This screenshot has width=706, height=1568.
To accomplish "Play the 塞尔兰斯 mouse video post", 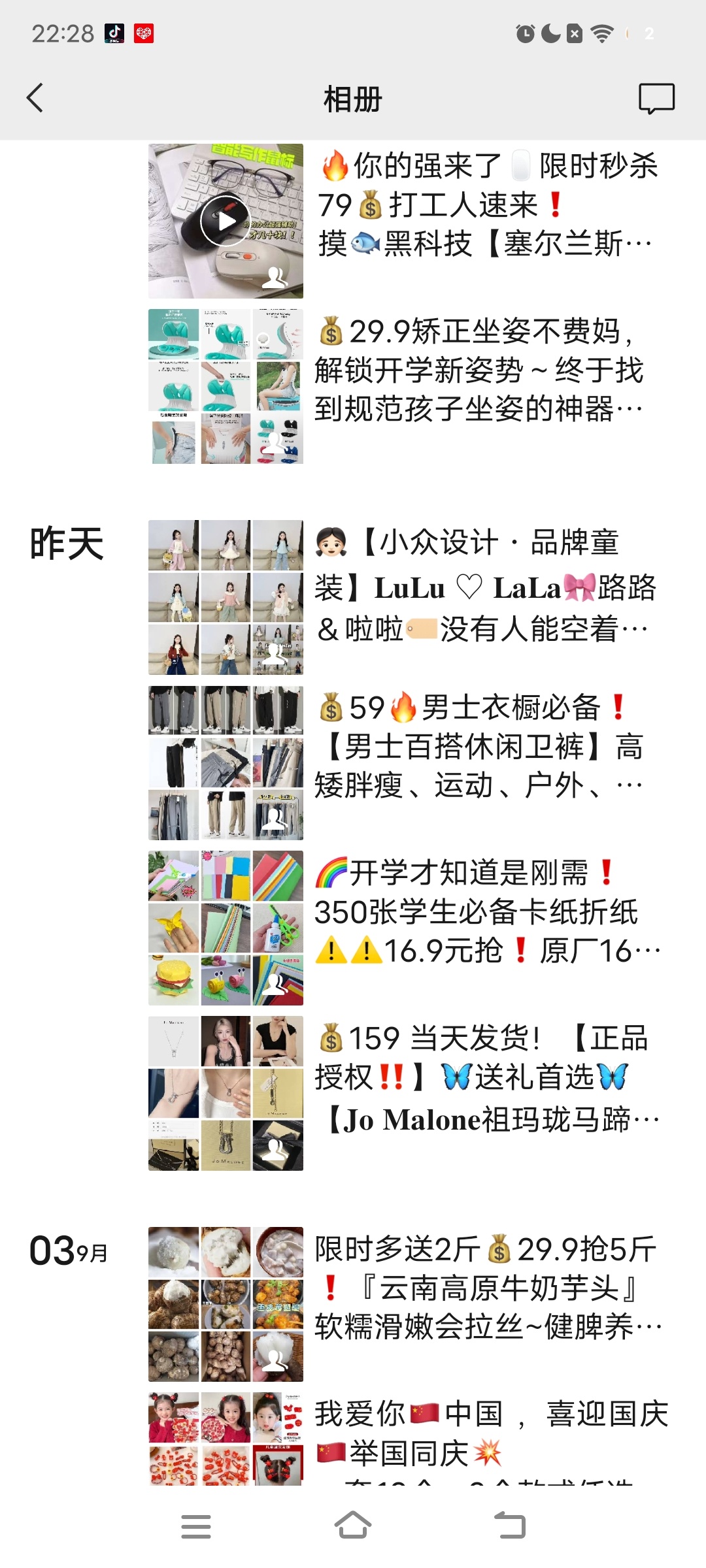I will click(x=226, y=221).
